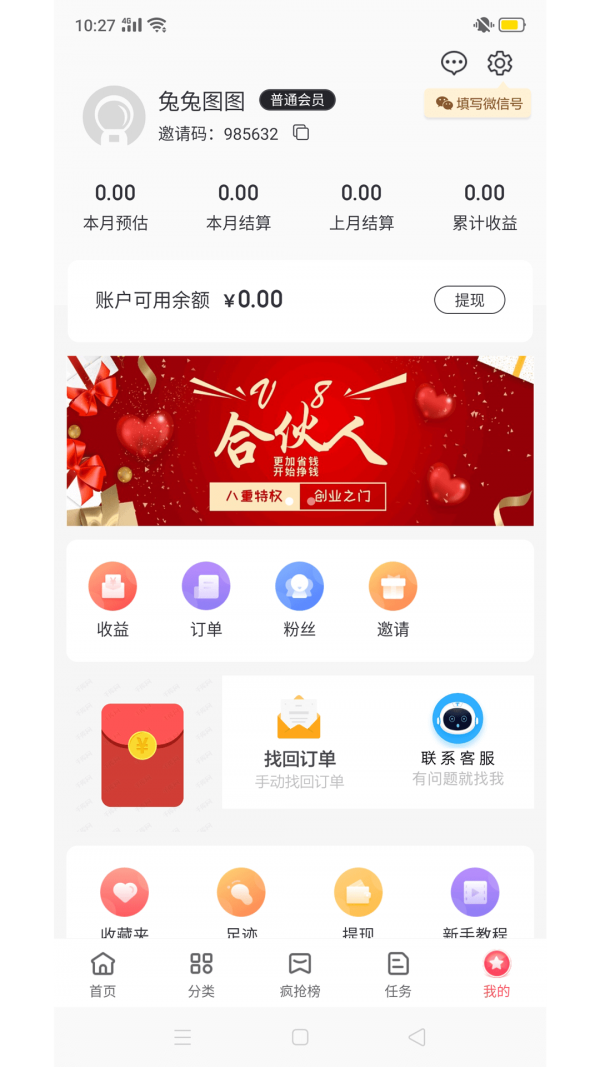600x1067 pixels.
Task: Open the settings gear icon
Action: (499, 63)
